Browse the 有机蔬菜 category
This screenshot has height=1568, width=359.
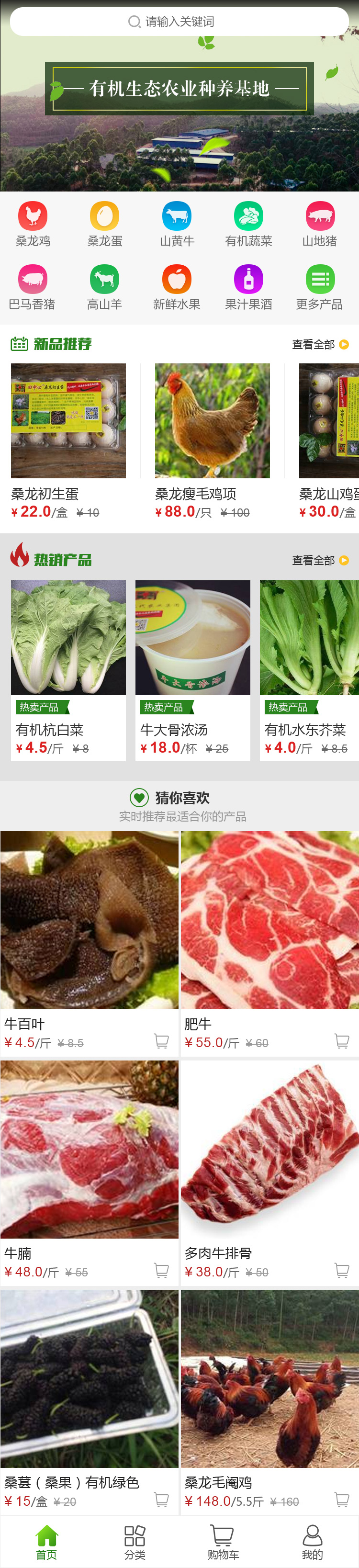pos(248,224)
